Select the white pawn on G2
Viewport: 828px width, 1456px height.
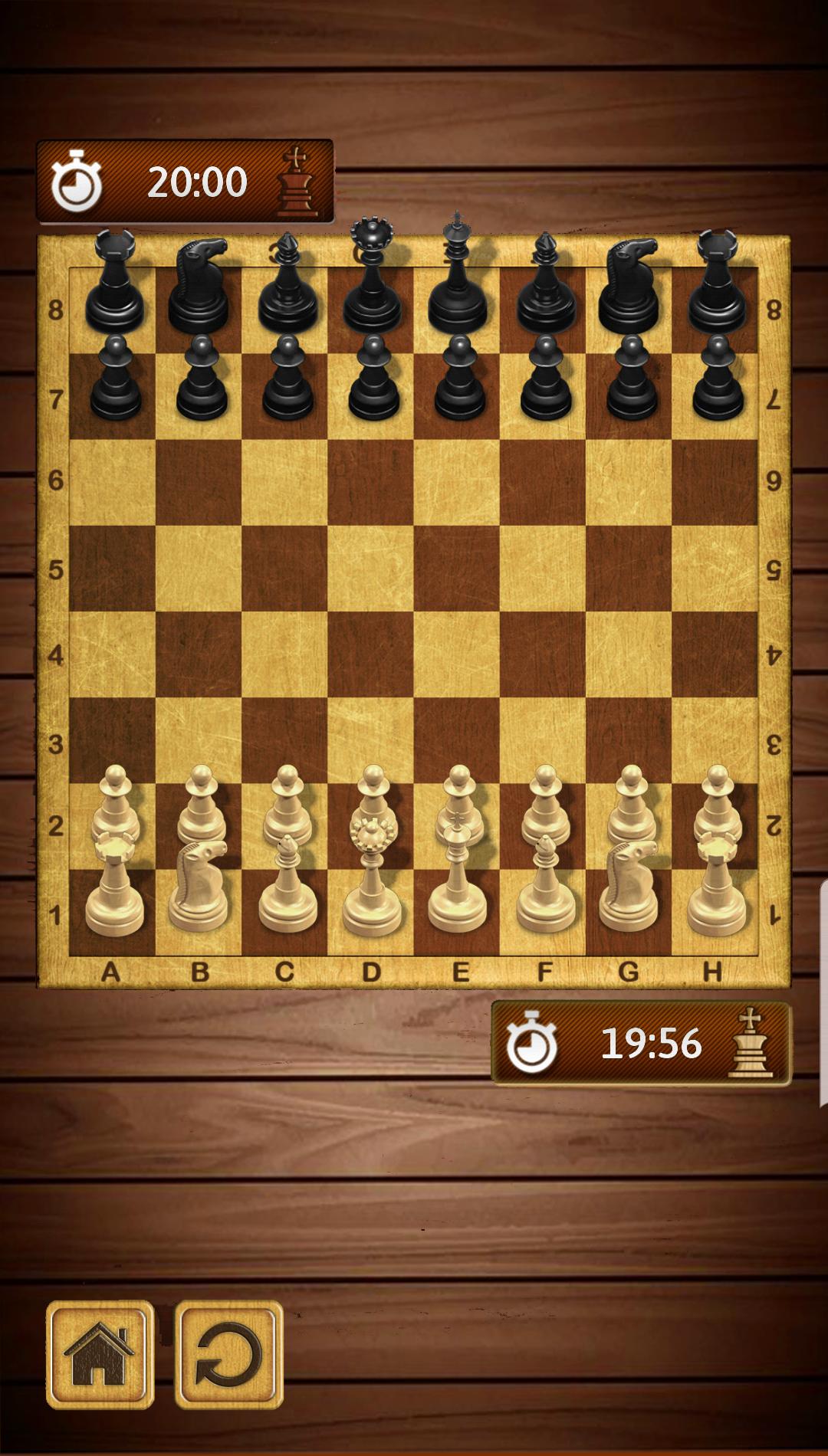630,805
